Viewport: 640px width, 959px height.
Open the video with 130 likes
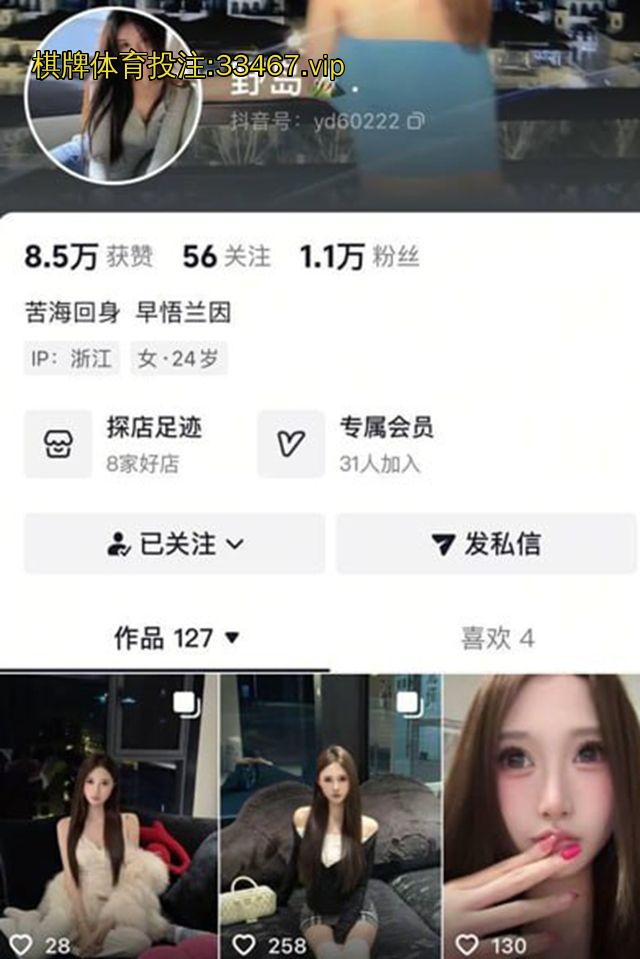click(x=541, y=815)
